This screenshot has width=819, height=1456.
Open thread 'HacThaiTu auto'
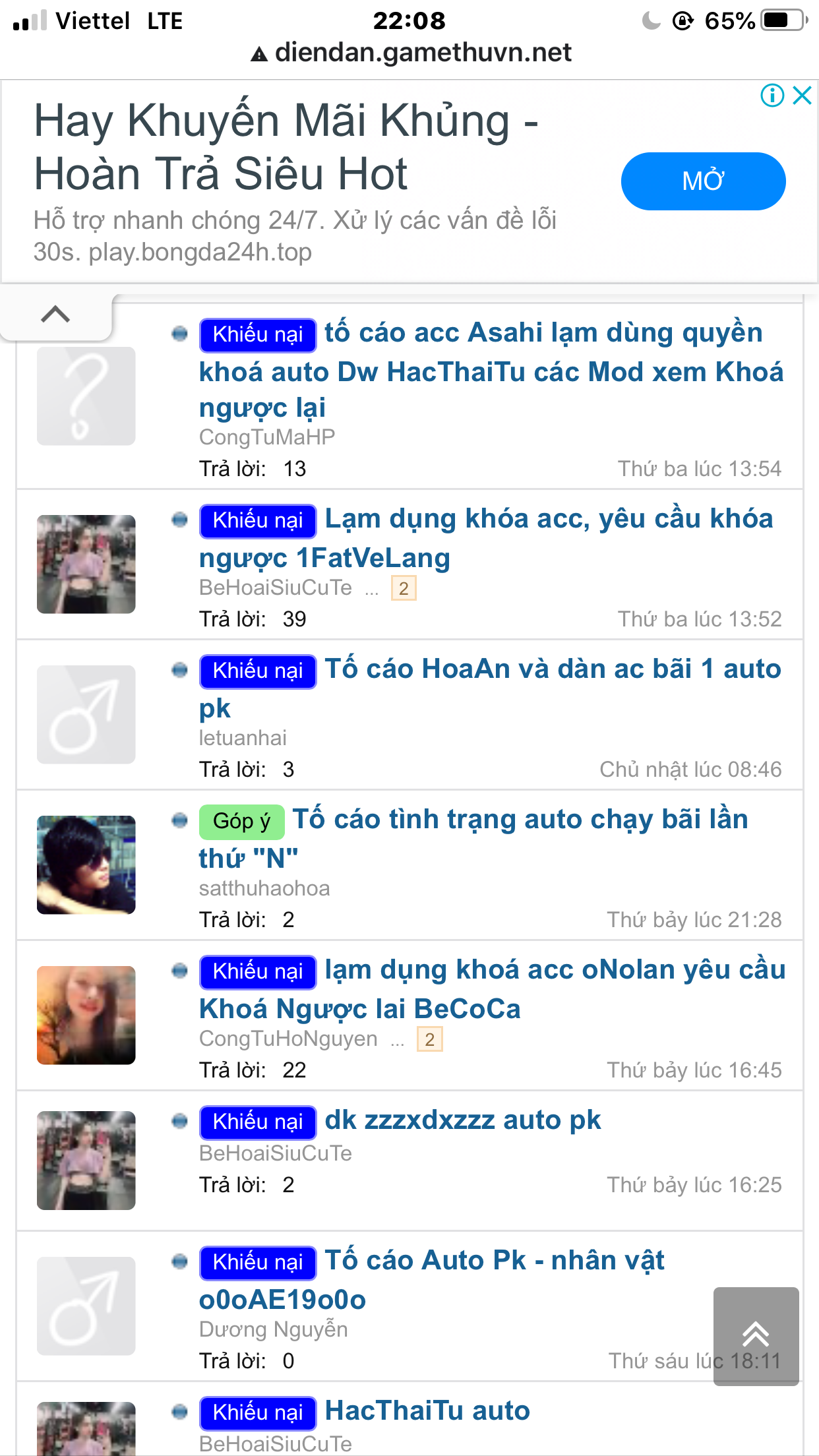coord(427,1411)
